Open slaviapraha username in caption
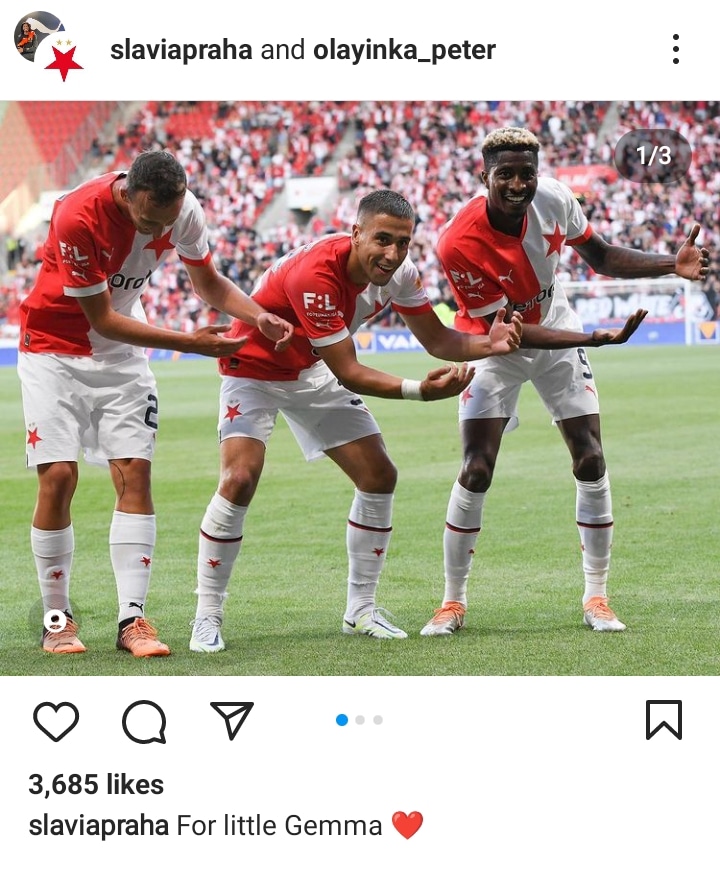The image size is (720, 870). tap(98, 826)
